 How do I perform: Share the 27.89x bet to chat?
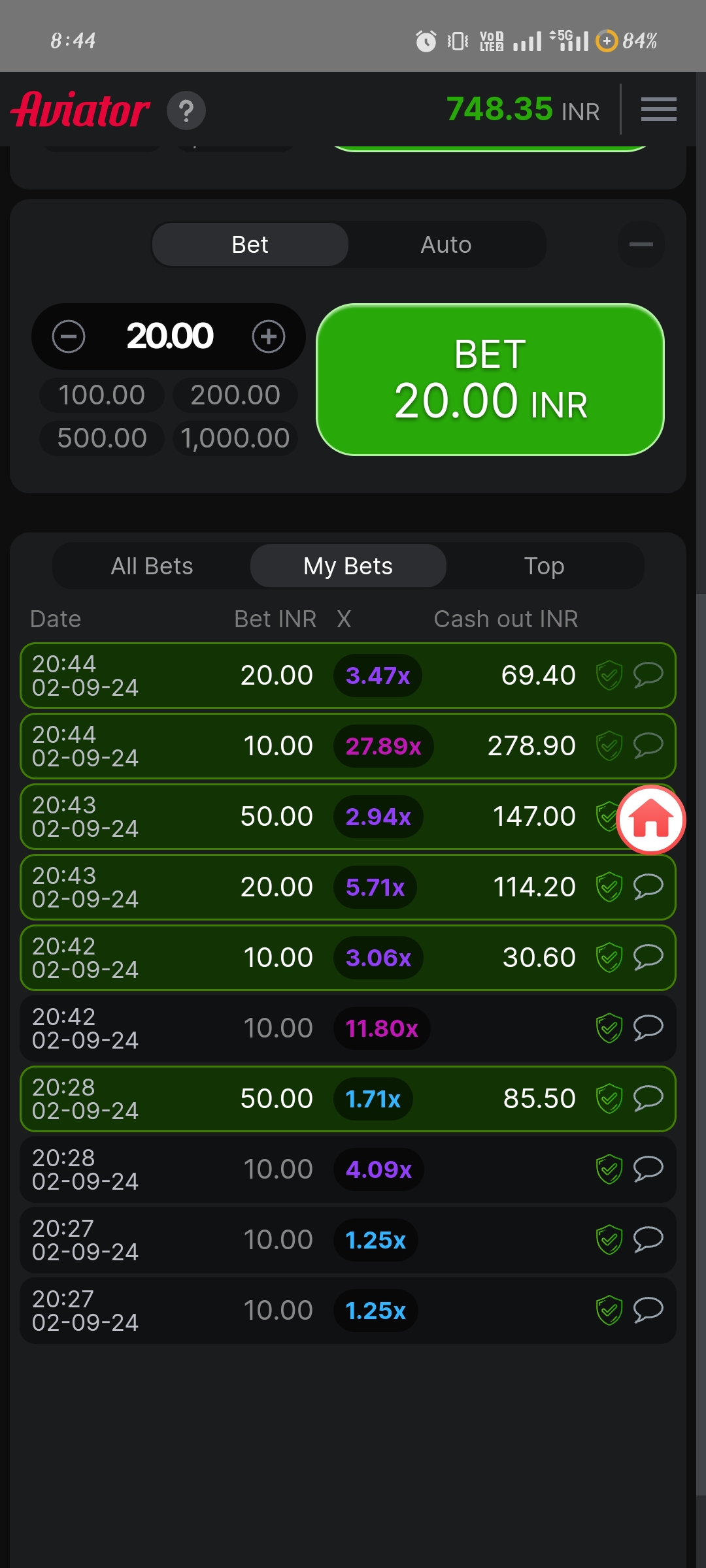click(648, 745)
